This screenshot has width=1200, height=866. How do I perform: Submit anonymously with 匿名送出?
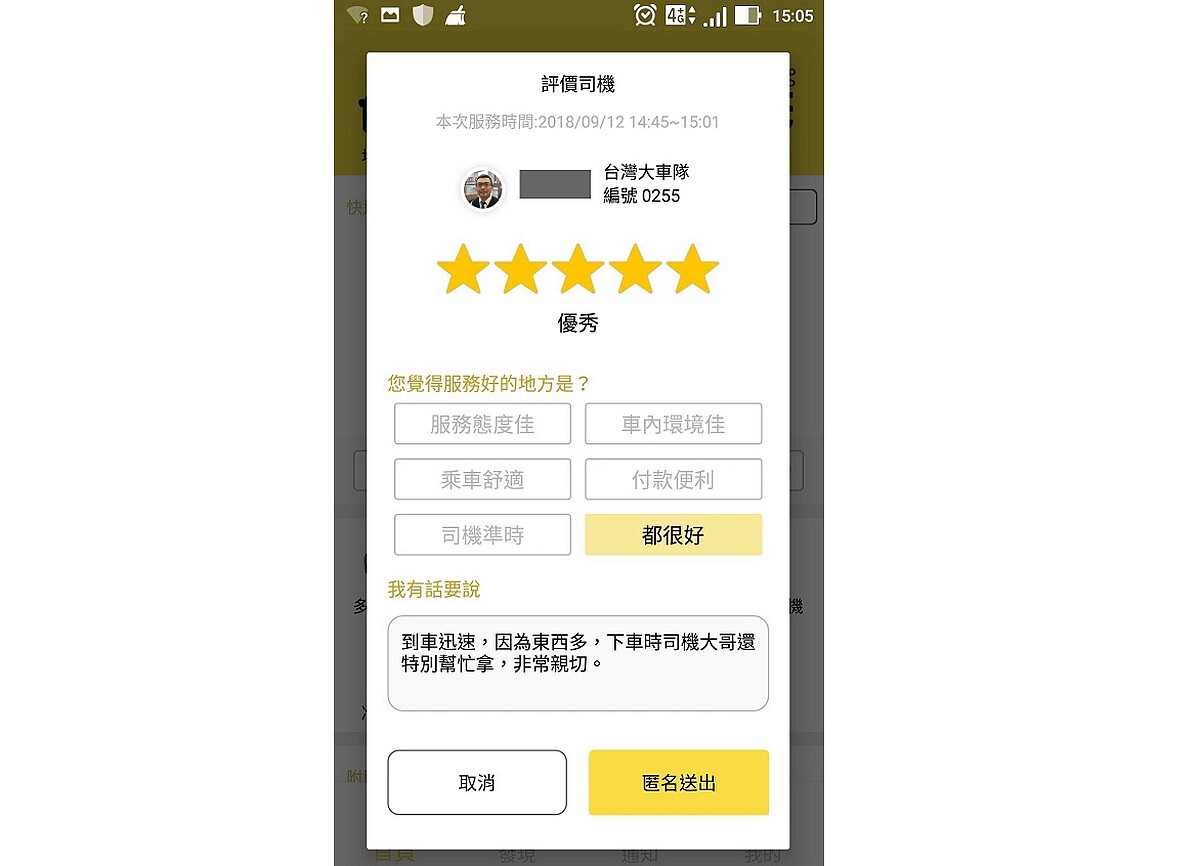(678, 783)
